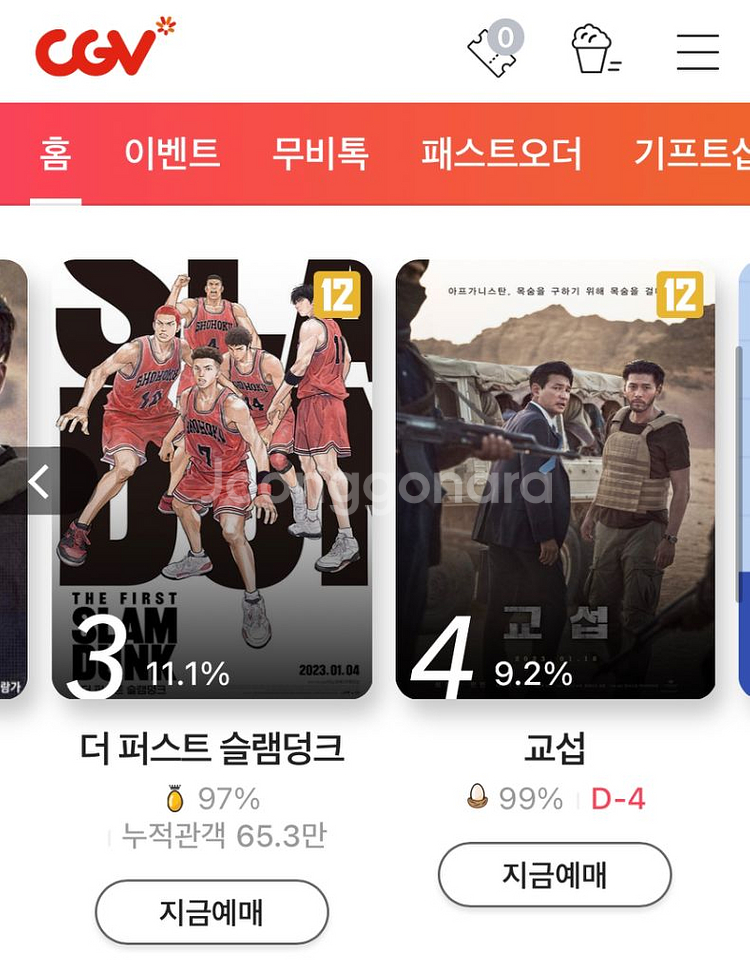The image size is (750, 973).
Task: Click the popcorn snack icon
Action: pos(594,50)
